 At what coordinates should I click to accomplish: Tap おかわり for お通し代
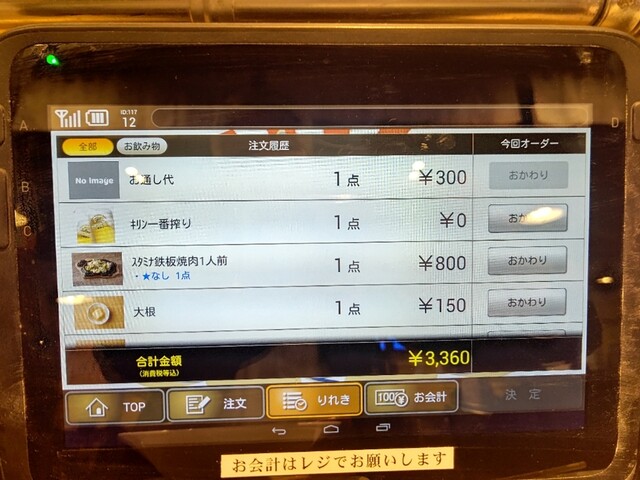[527, 176]
